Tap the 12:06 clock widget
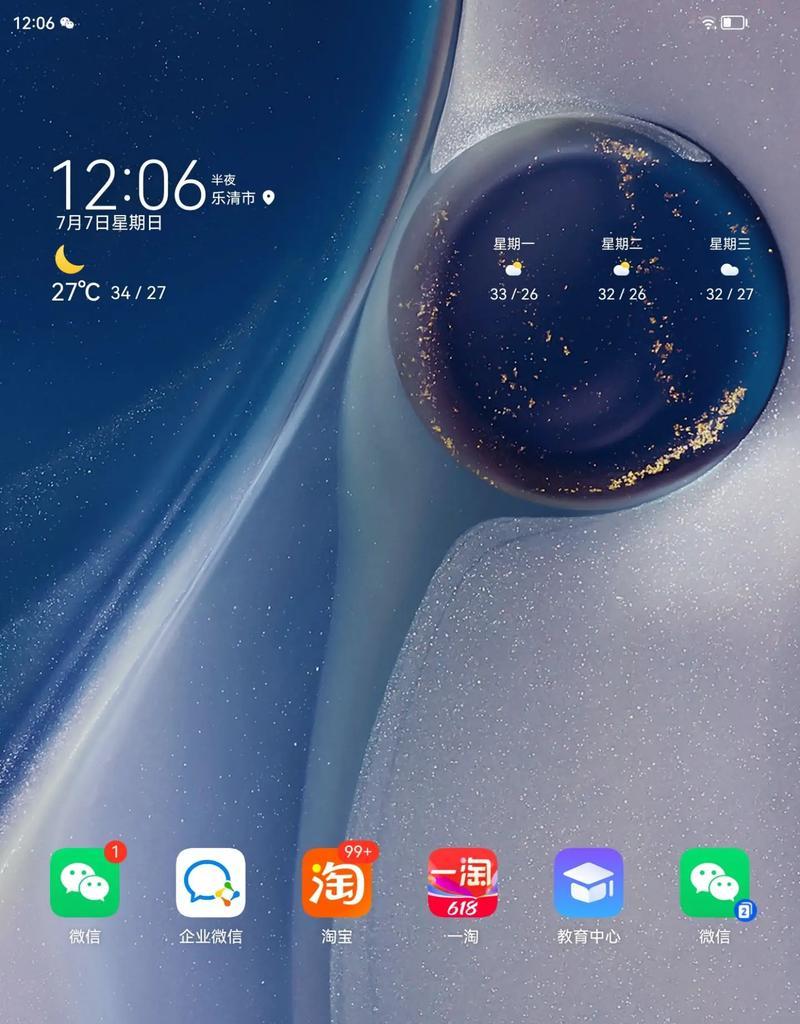This screenshot has height=1024, width=800. (128, 186)
